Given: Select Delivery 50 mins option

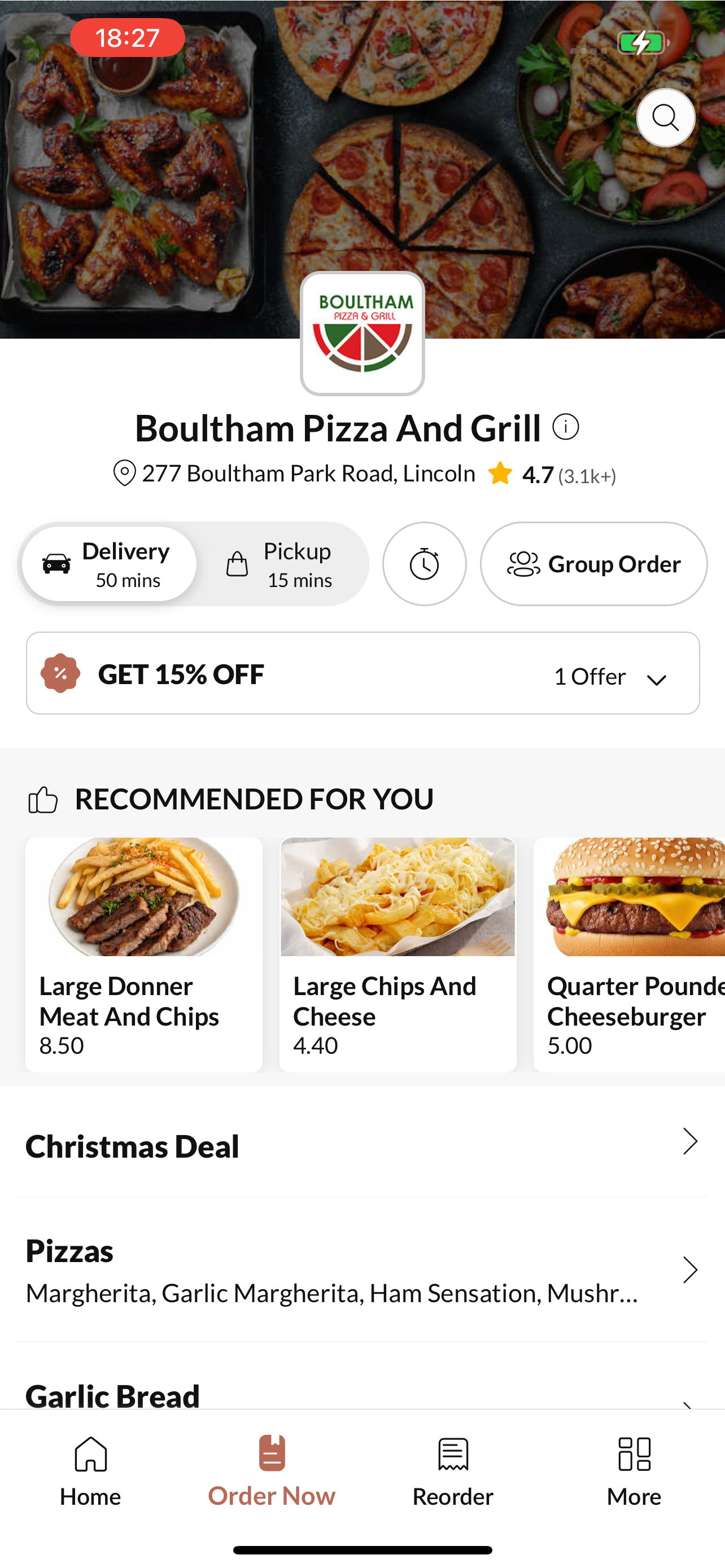Looking at the screenshot, I should pos(109,564).
